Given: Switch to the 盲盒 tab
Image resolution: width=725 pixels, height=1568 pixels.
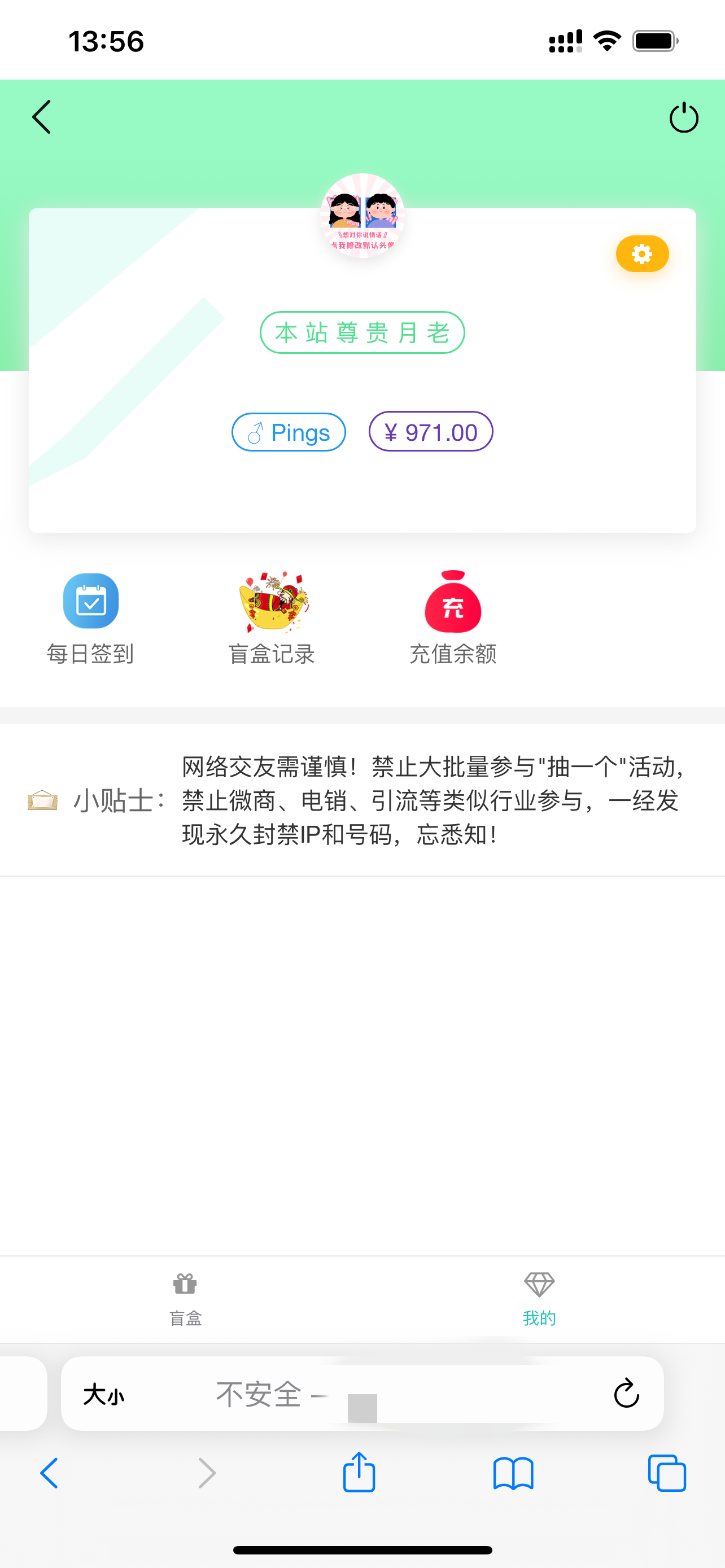Looking at the screenshot, I should pyautogui.click(x=185, y=1299).
